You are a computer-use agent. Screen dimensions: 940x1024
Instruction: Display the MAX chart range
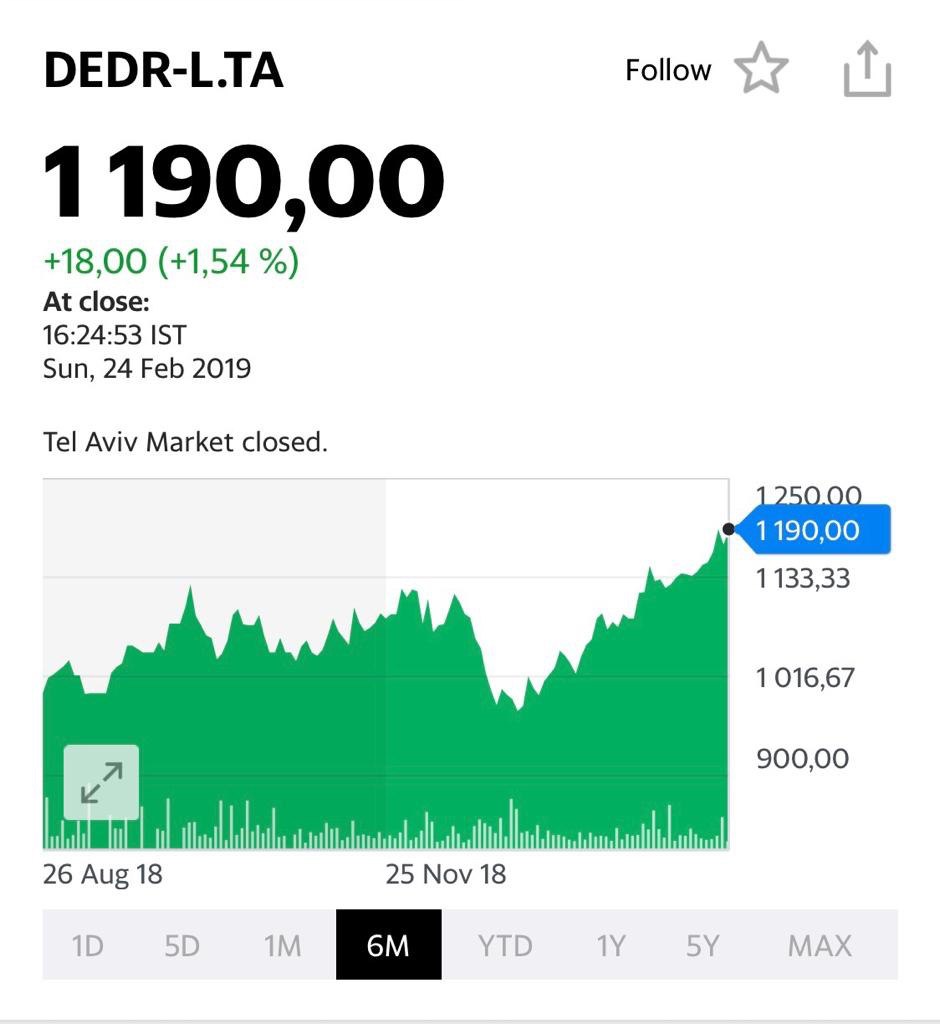coord(820,945)
